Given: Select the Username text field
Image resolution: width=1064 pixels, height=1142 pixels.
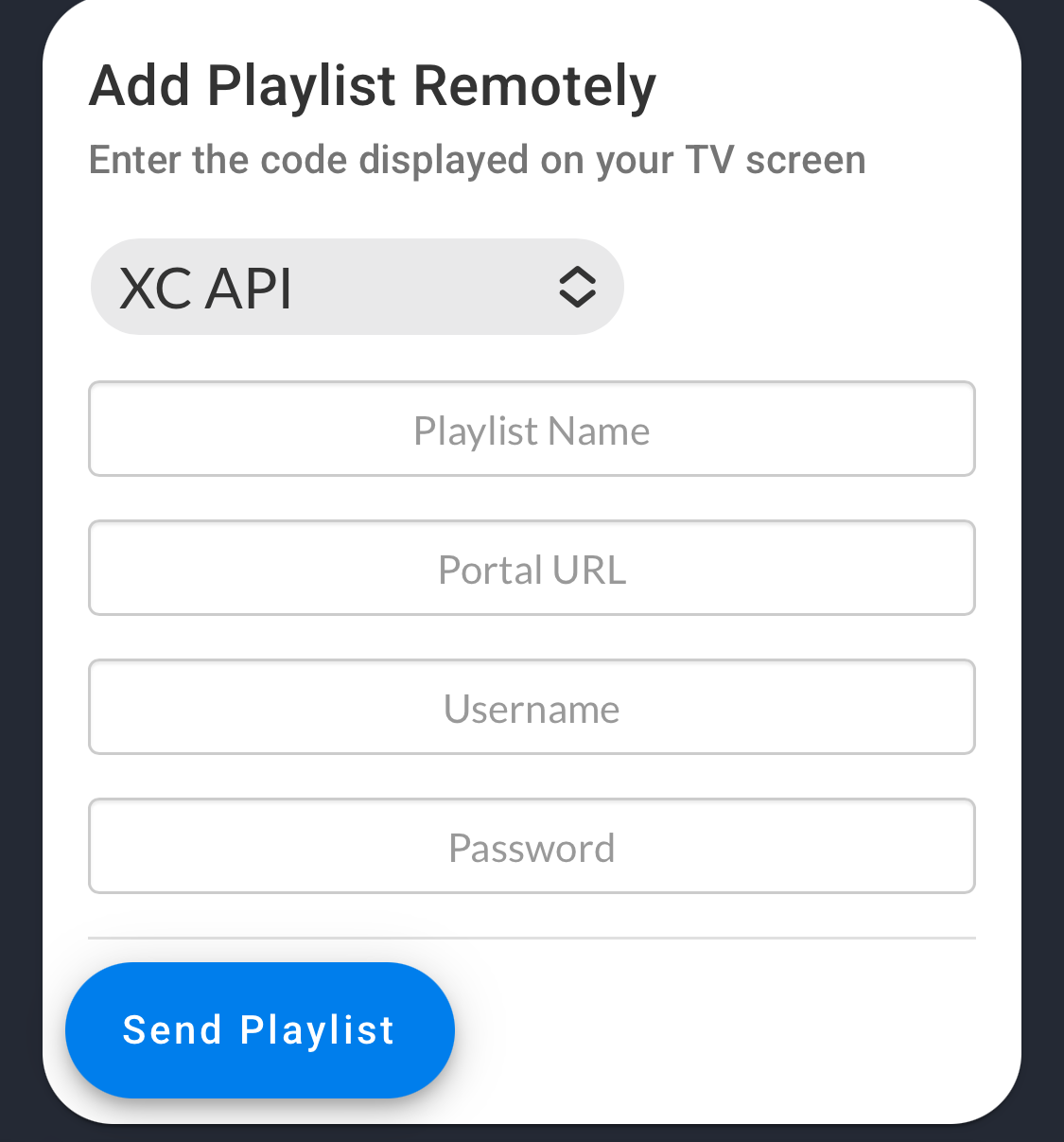Looking at the screenshot, I should (532, 708).
